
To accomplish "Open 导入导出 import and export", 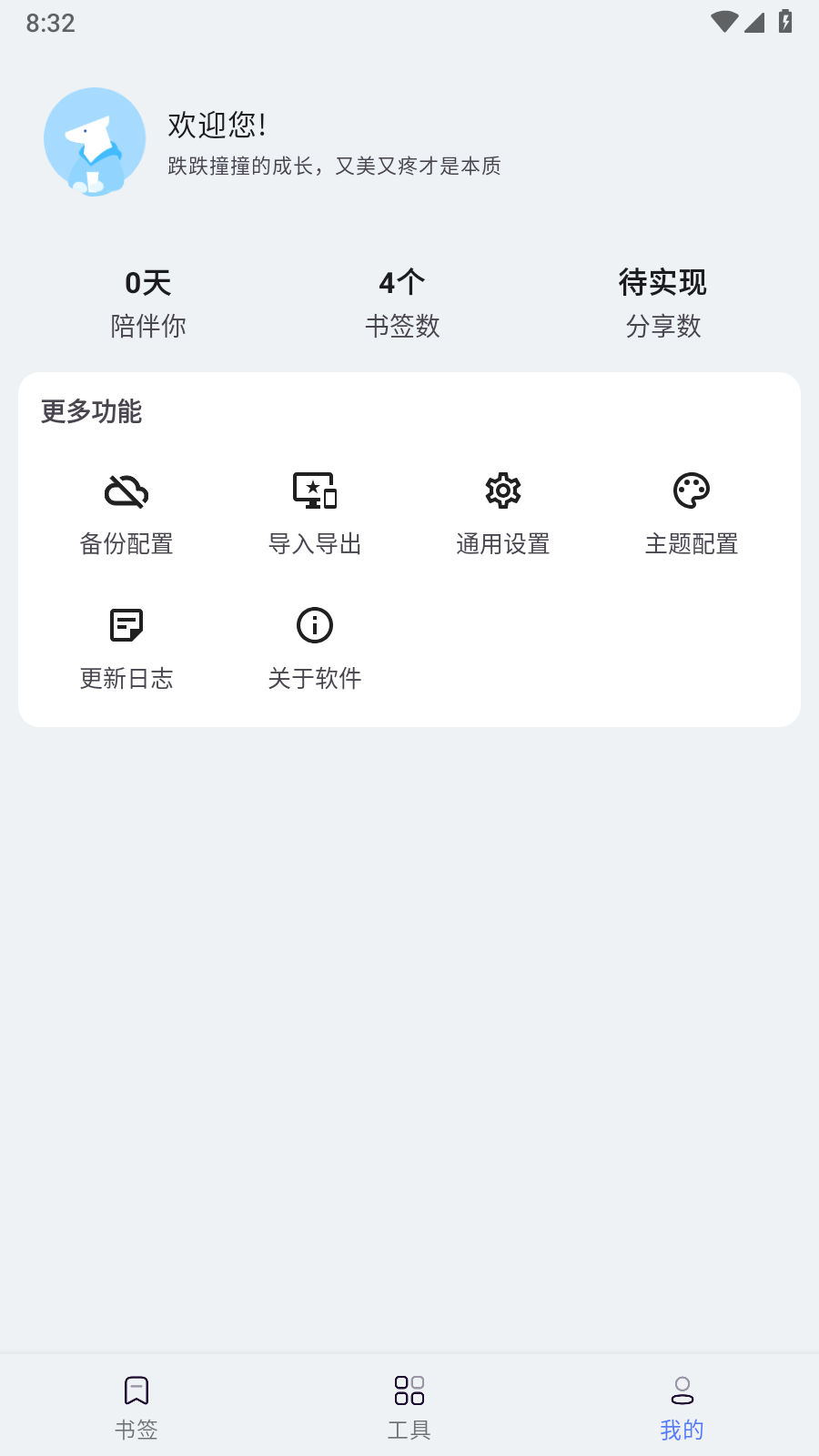I will 315,513.
